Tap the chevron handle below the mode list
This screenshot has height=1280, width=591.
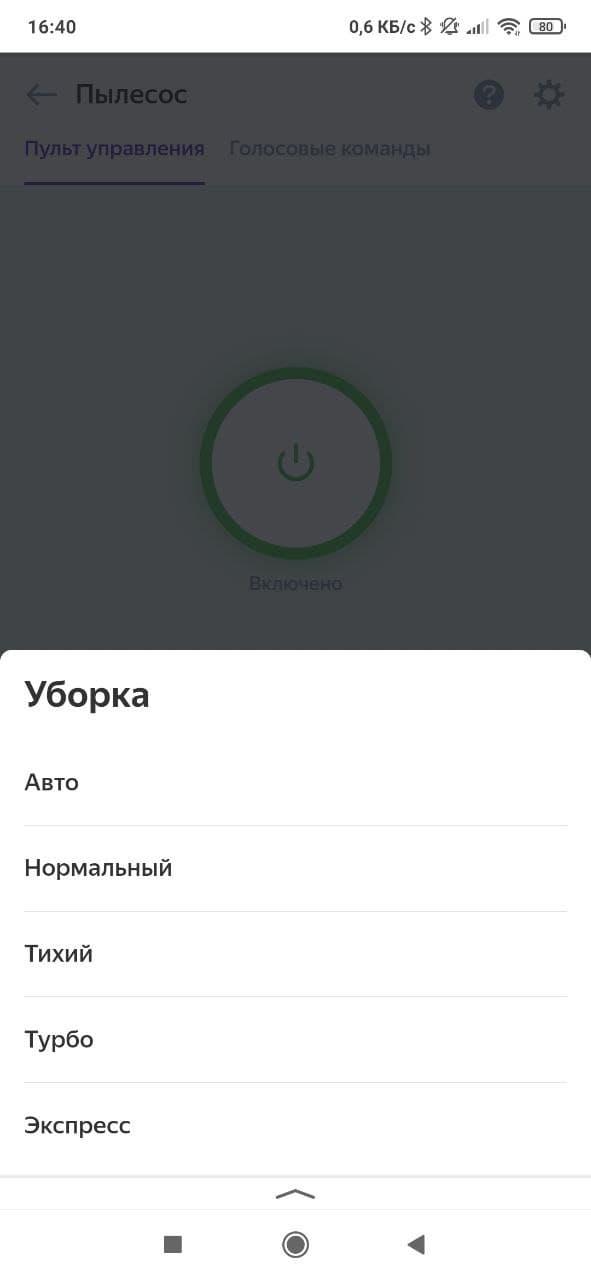295,1194
